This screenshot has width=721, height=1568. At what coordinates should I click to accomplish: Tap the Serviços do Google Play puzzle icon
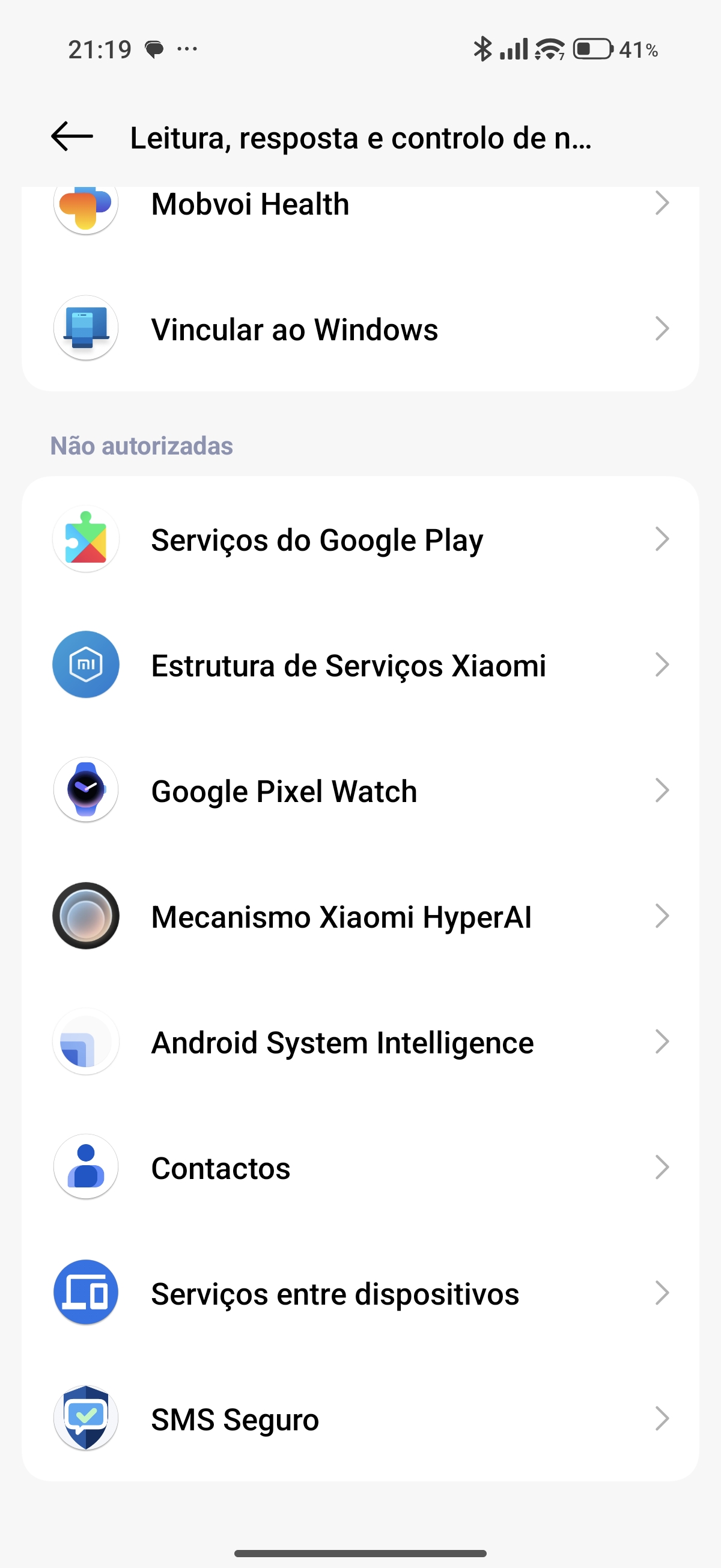point(85,539)
